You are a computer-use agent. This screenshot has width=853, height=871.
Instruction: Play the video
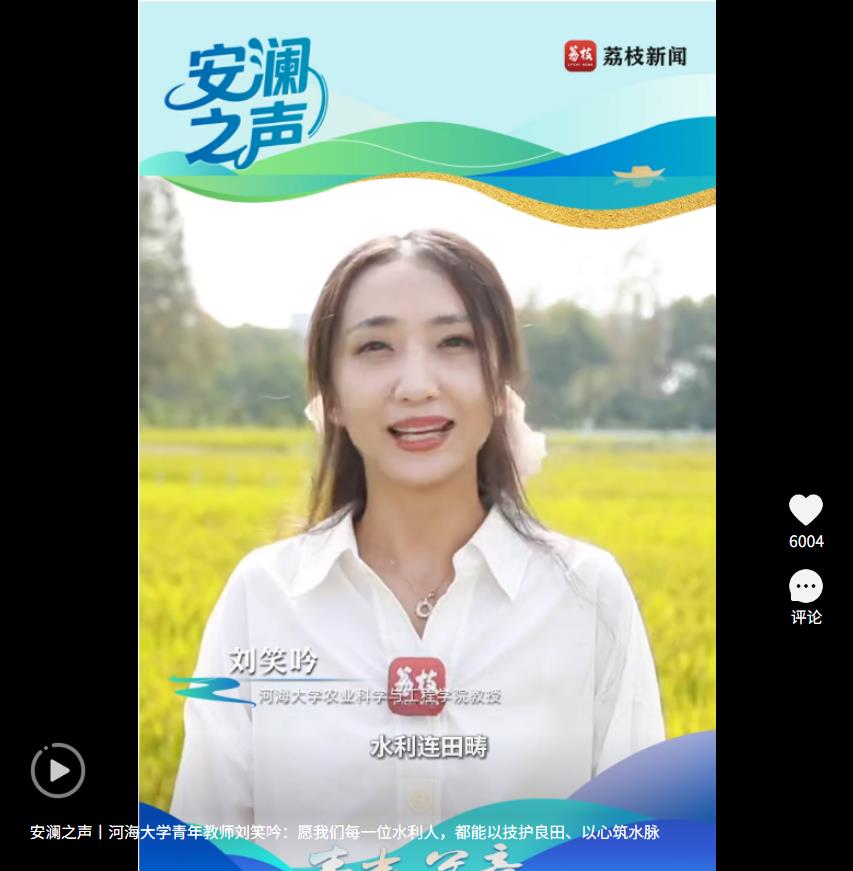[58, 770]
